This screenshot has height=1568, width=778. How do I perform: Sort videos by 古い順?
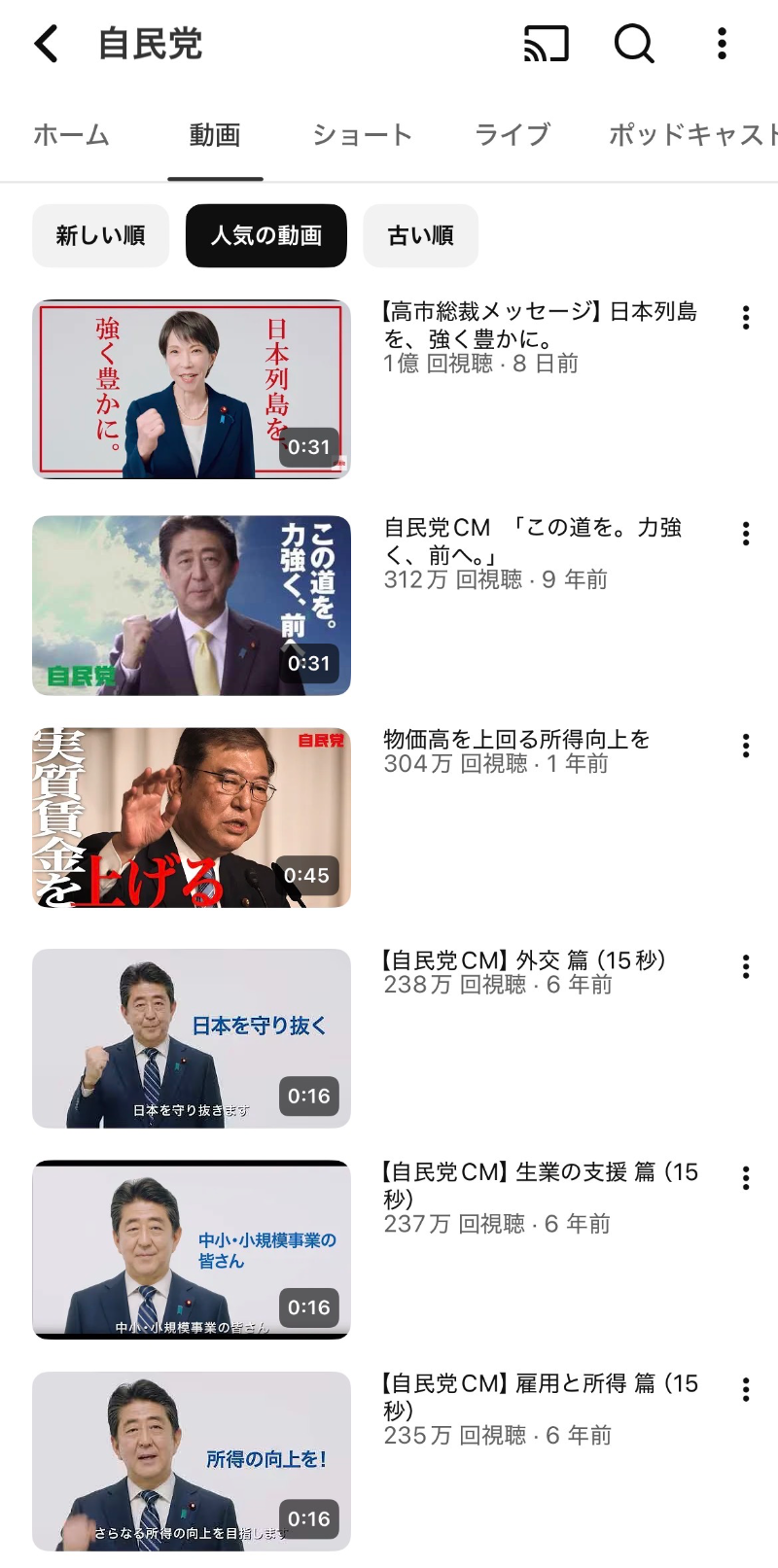(420, 235)
